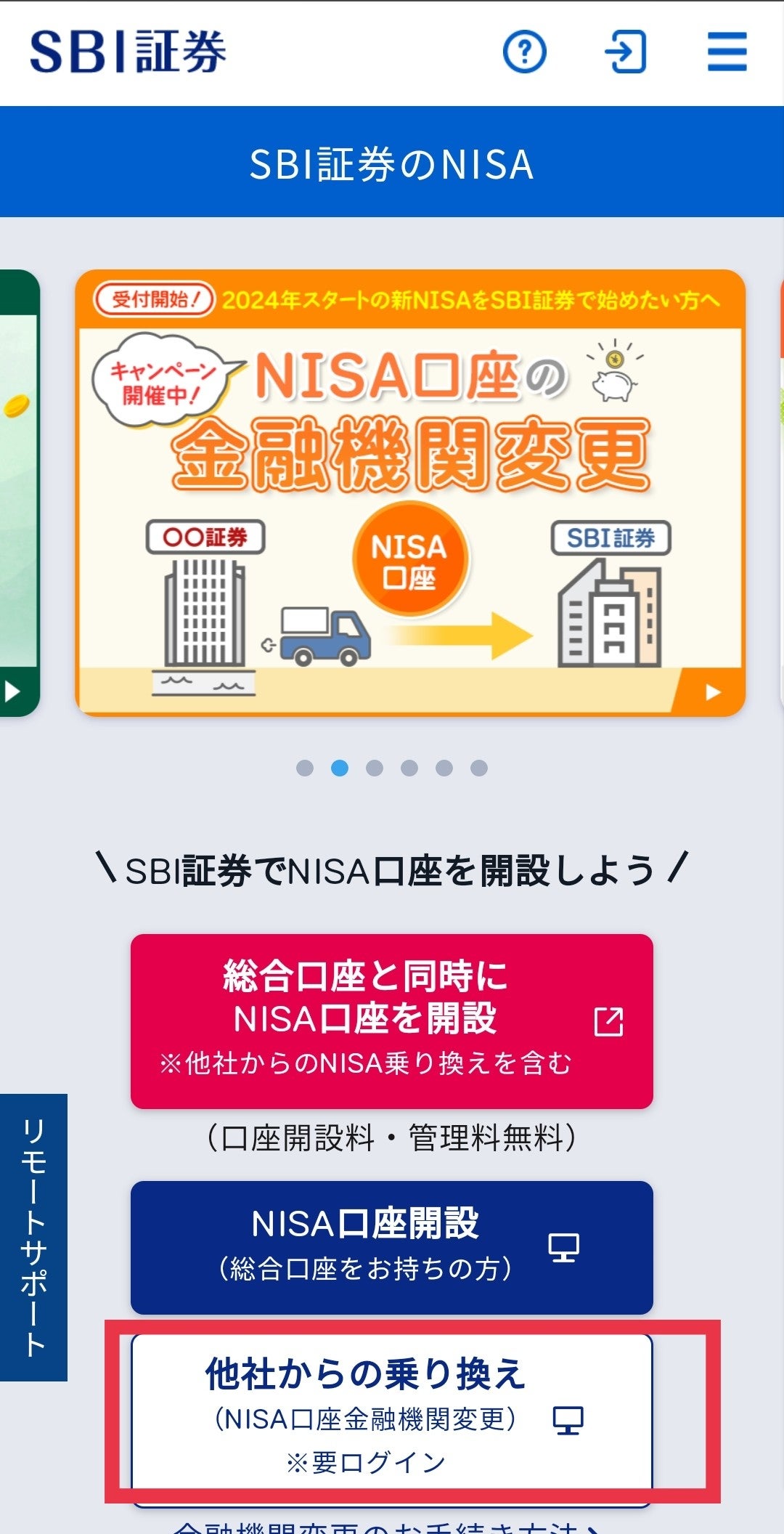Go to the SBI証券 home page via logo

click(128, 52)
